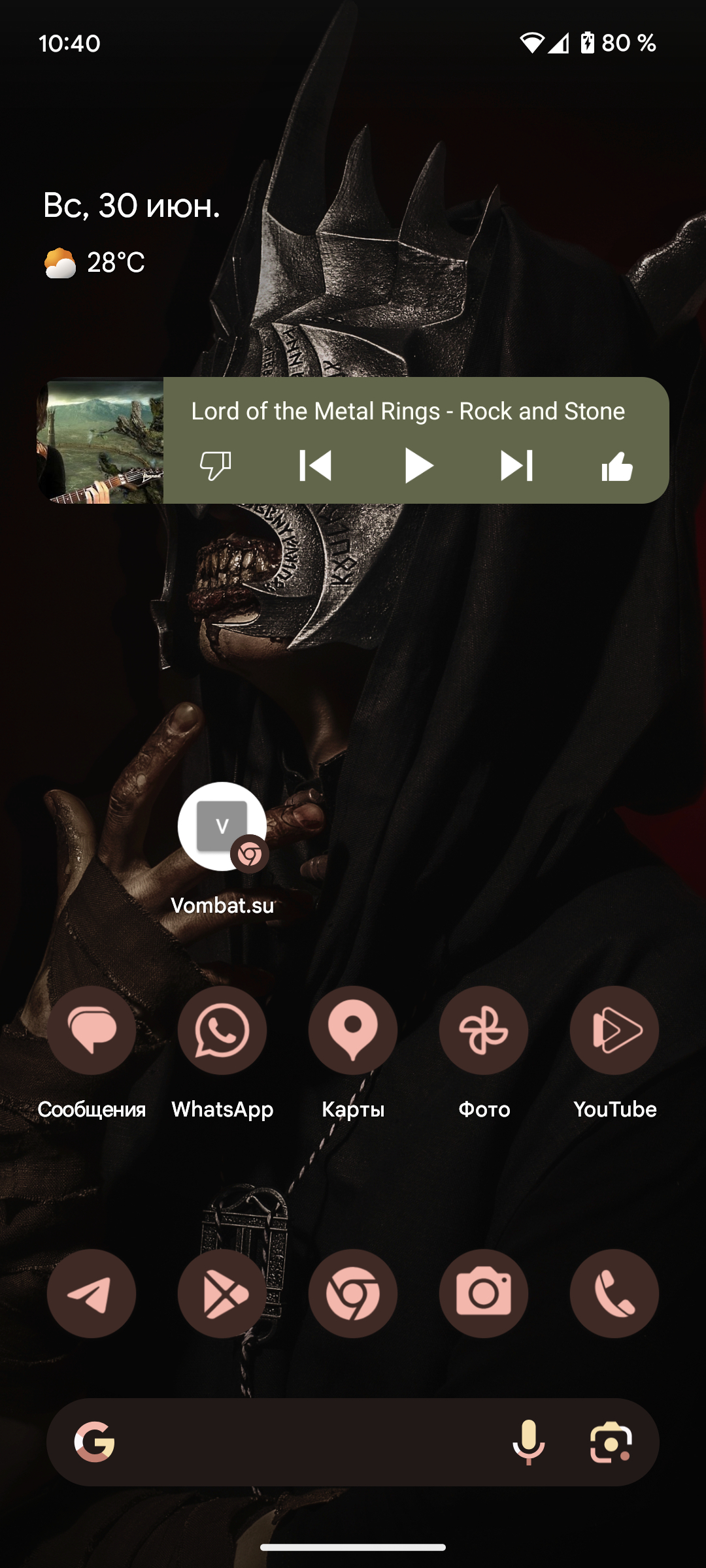This screenshot has width=706, height=1568.
Task: Open the Camera app
Action: tap(484, 1294)
